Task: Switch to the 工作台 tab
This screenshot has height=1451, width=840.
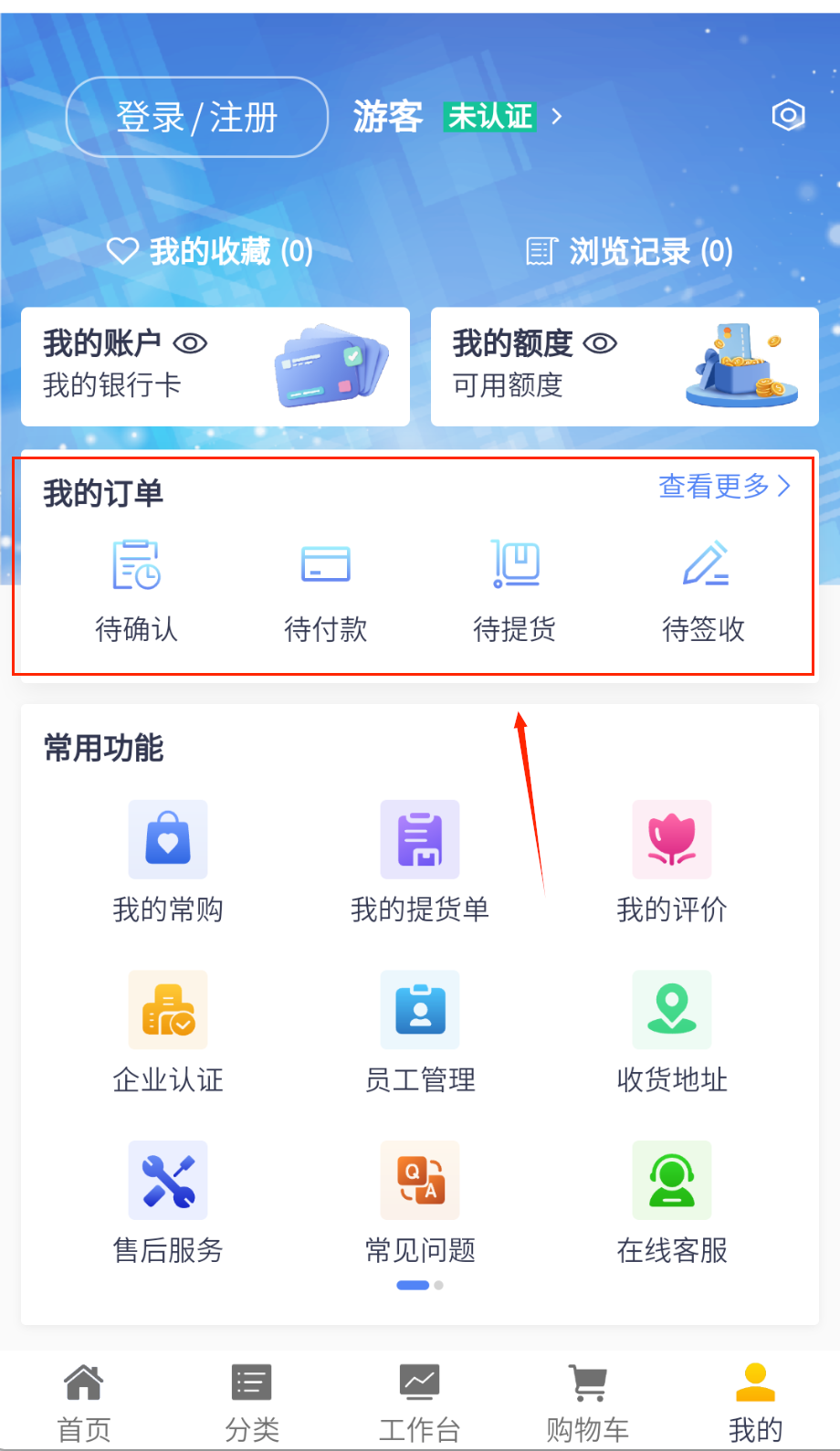Action: [420, 1403]
